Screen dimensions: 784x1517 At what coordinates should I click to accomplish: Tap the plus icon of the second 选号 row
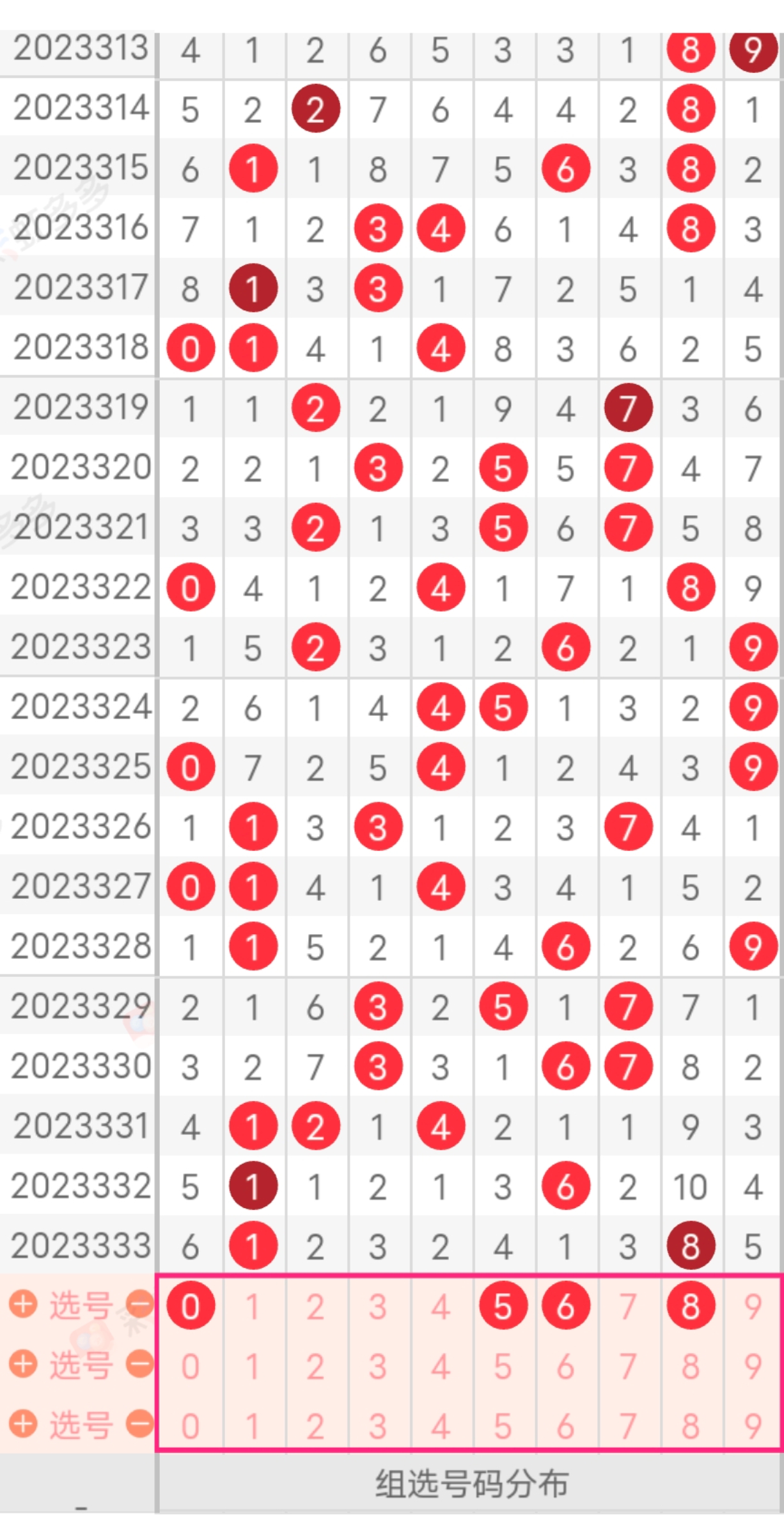23,1364
